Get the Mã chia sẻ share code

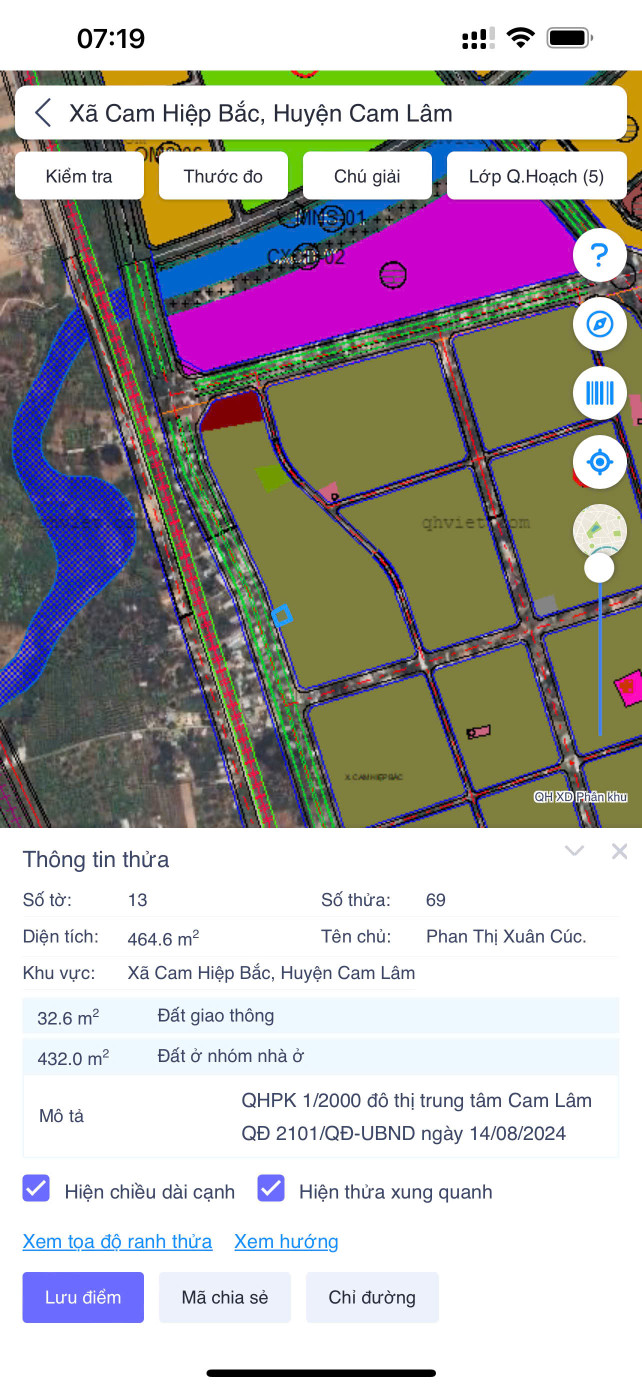(225, 1297)
